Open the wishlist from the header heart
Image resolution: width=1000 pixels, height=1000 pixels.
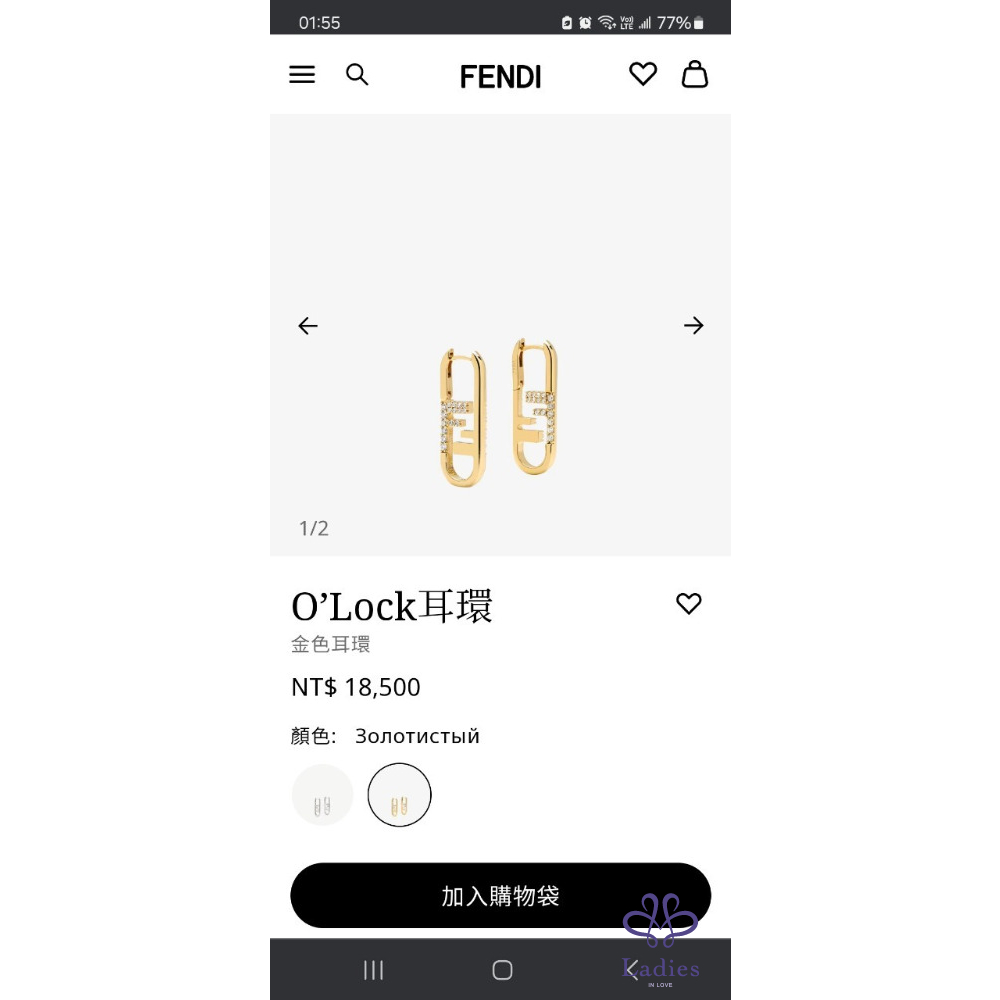pos(643,74)
